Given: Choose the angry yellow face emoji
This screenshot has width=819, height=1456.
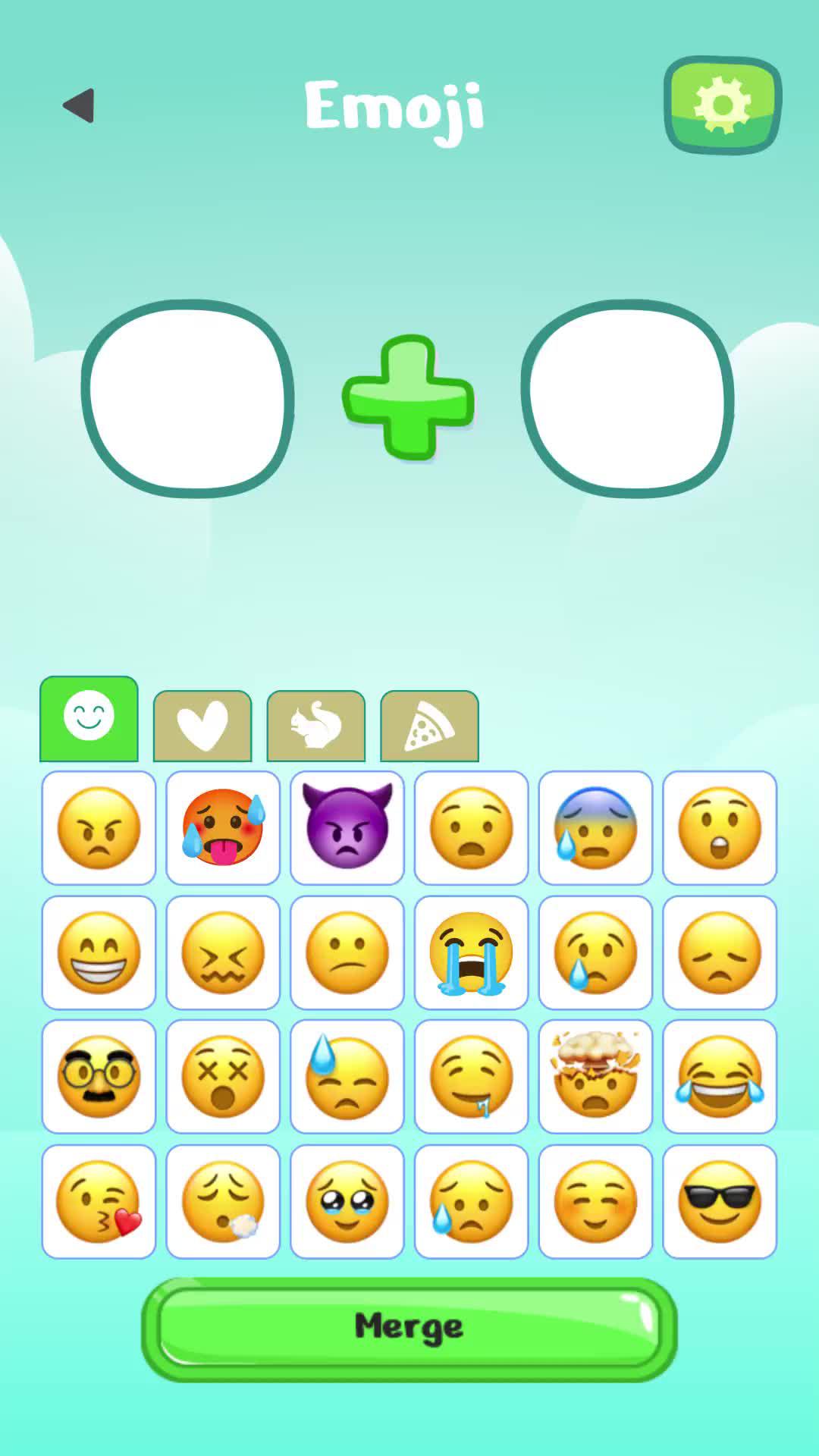Looking at the screenshot, I should [99, 828].
